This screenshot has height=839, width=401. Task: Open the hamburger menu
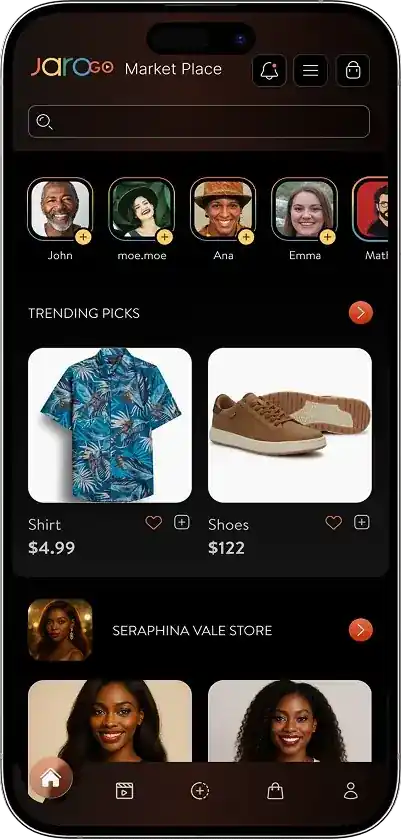[311, 70]
